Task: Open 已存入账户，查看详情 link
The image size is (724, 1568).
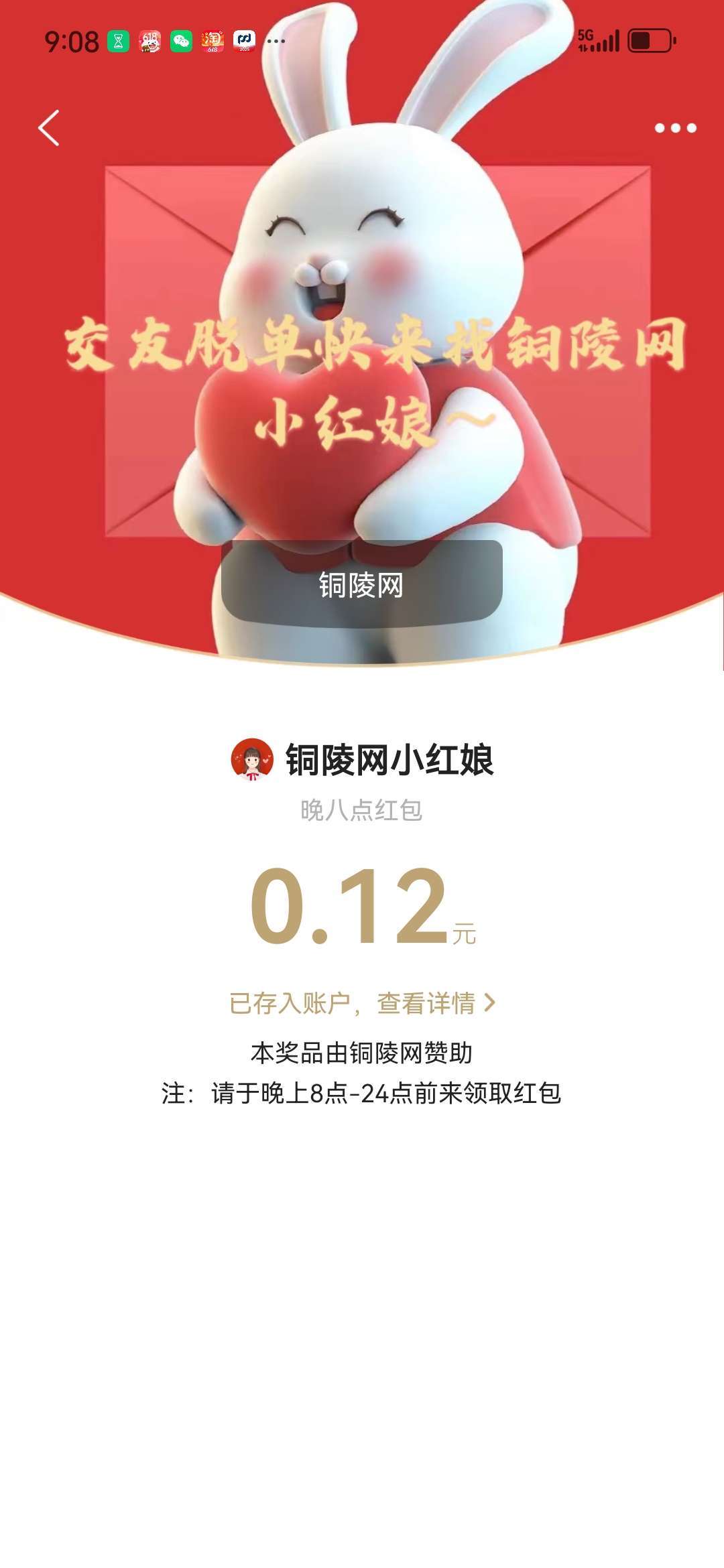Action: click(x=362, y=1003)
